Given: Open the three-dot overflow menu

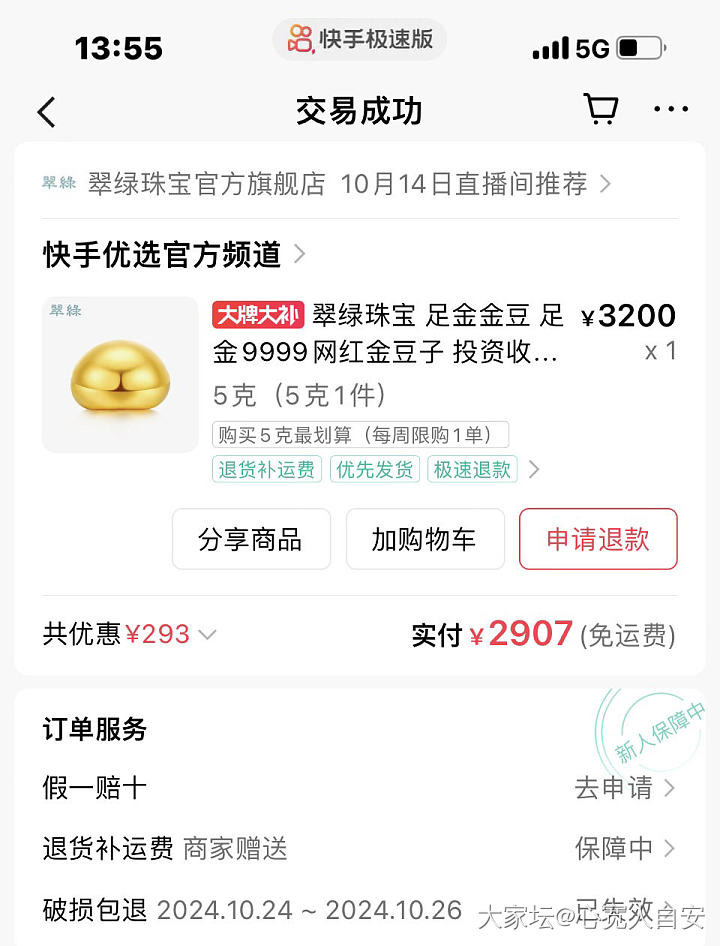Looking at the screenshot, I should [671, 110].
